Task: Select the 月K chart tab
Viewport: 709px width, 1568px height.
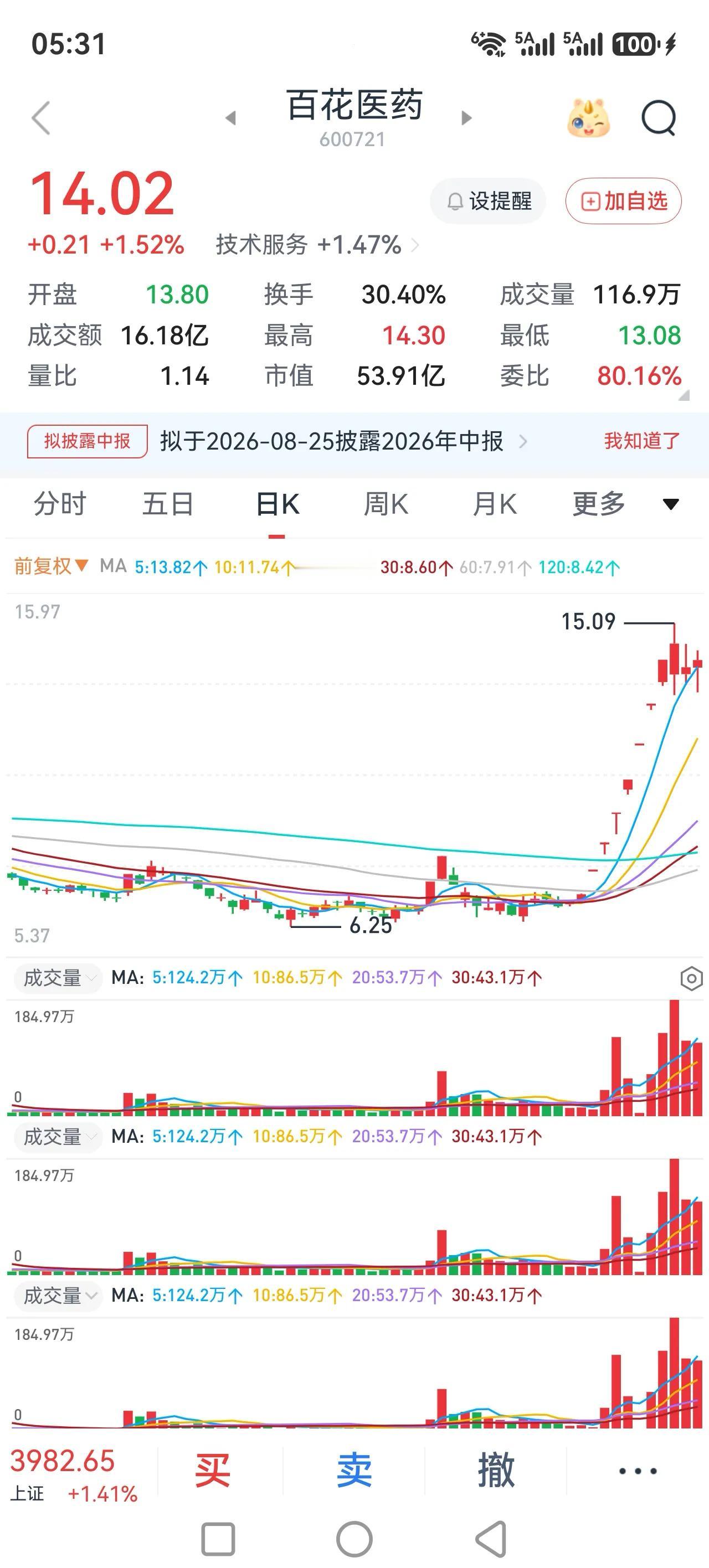Action: pos(495,504)
